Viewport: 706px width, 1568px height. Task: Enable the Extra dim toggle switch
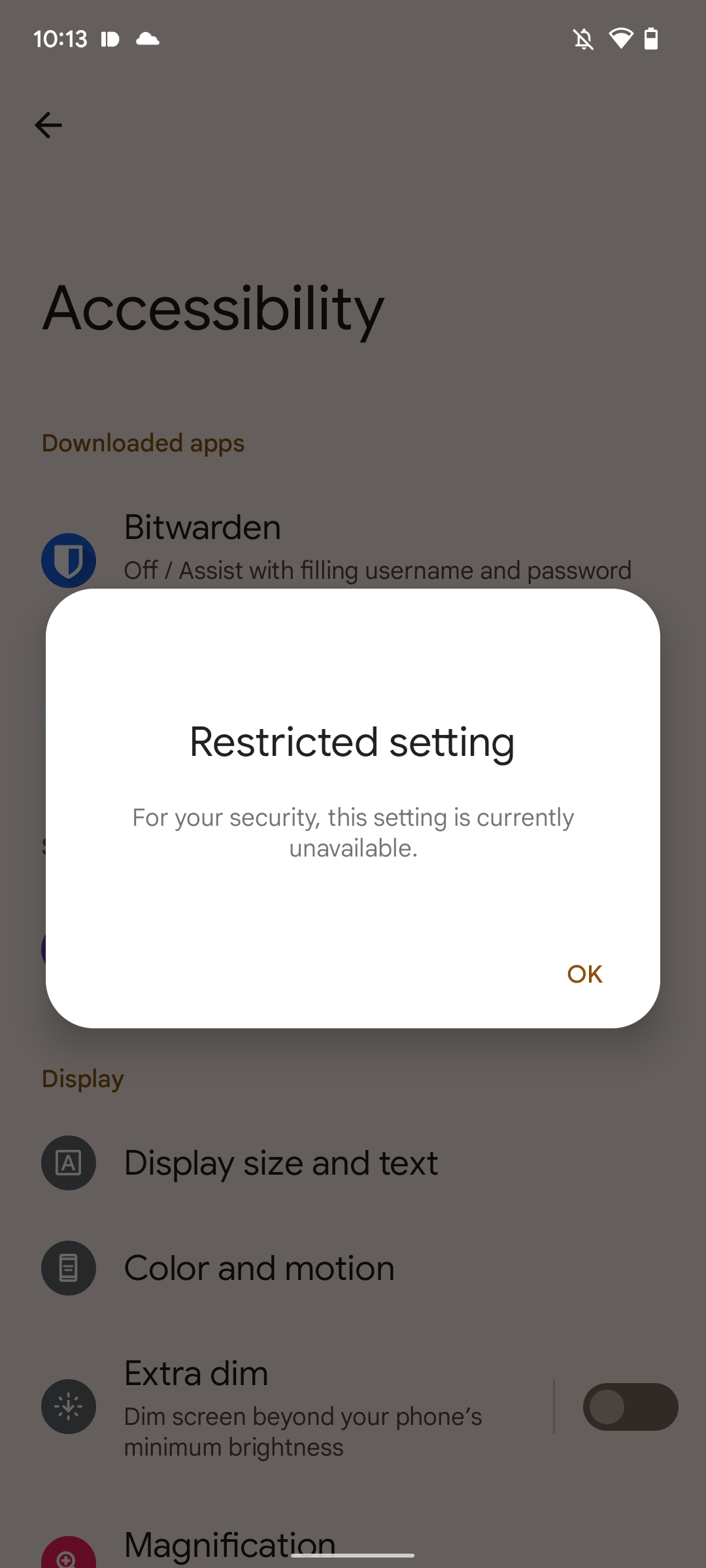[630, 1406]
